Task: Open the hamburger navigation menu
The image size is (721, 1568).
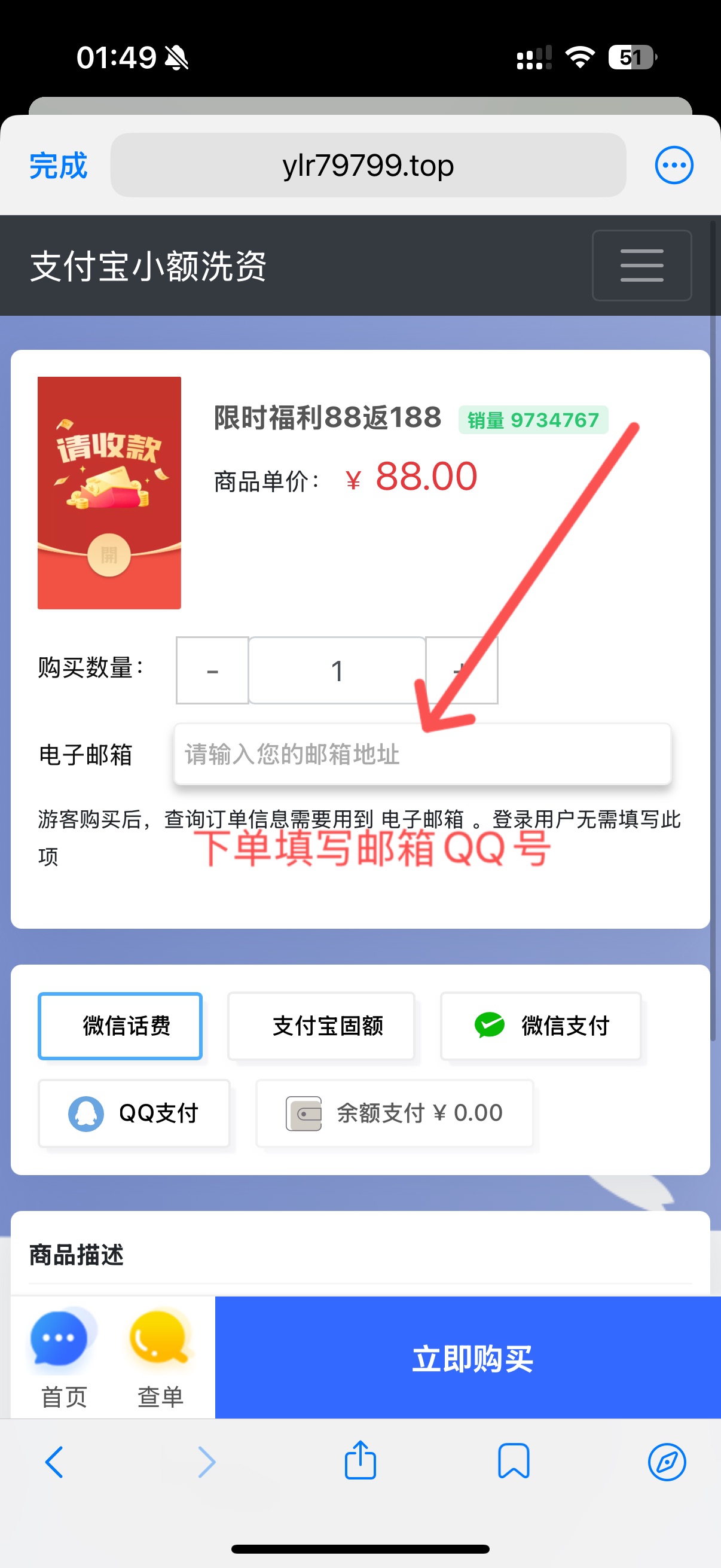Action: tap(641, 266)
